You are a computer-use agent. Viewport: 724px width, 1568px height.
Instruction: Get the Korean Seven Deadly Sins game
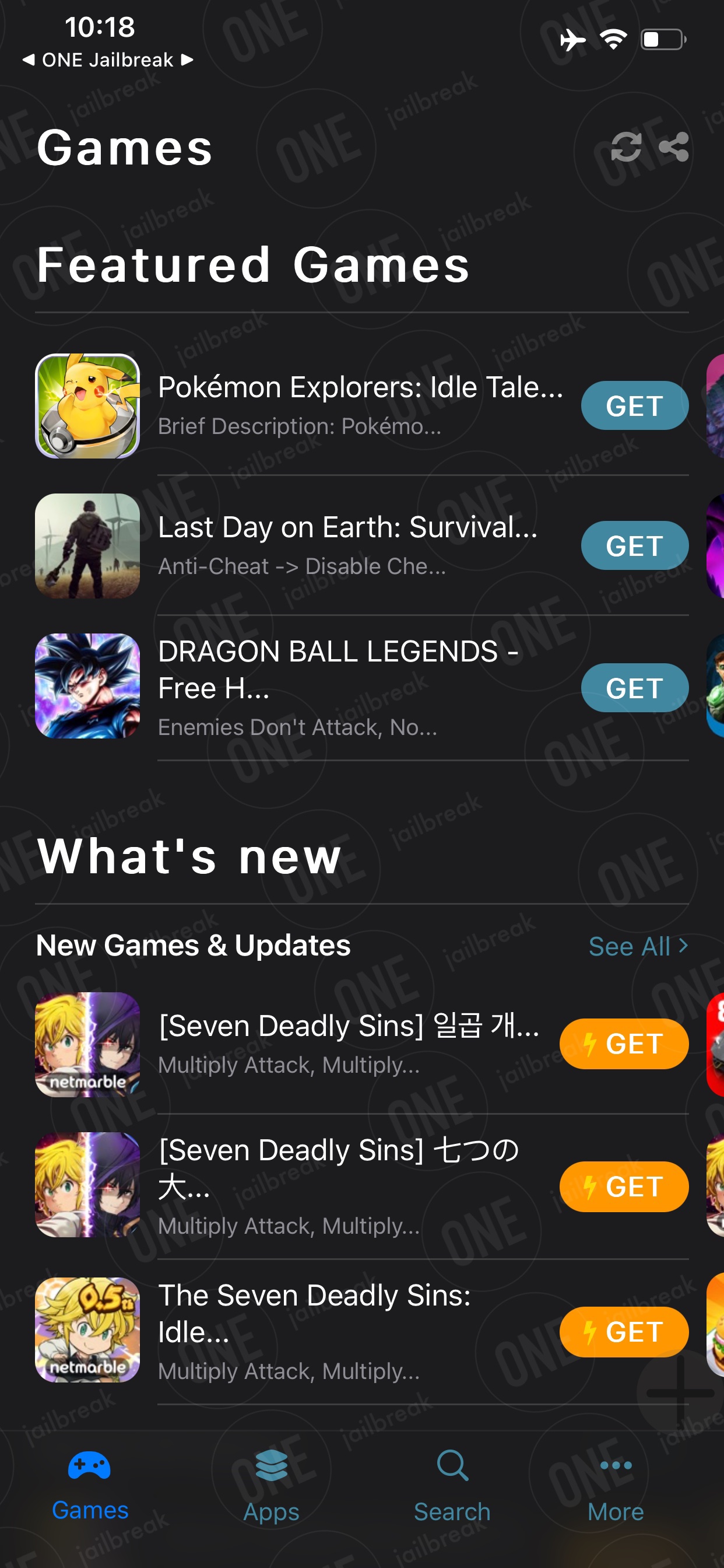624,1044
